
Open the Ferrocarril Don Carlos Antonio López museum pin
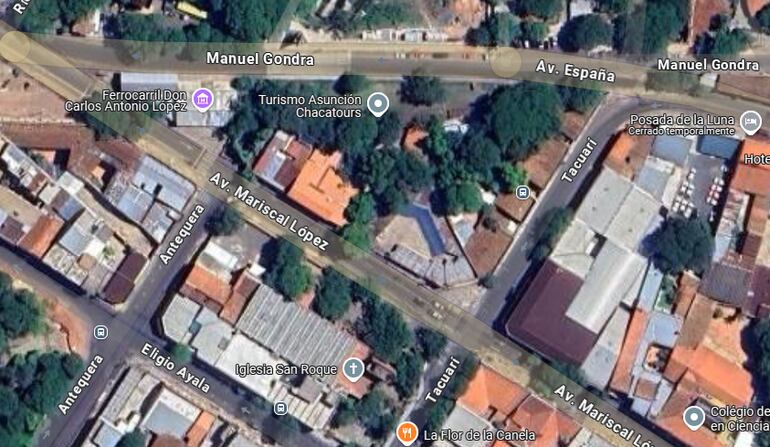pos(203,98)
